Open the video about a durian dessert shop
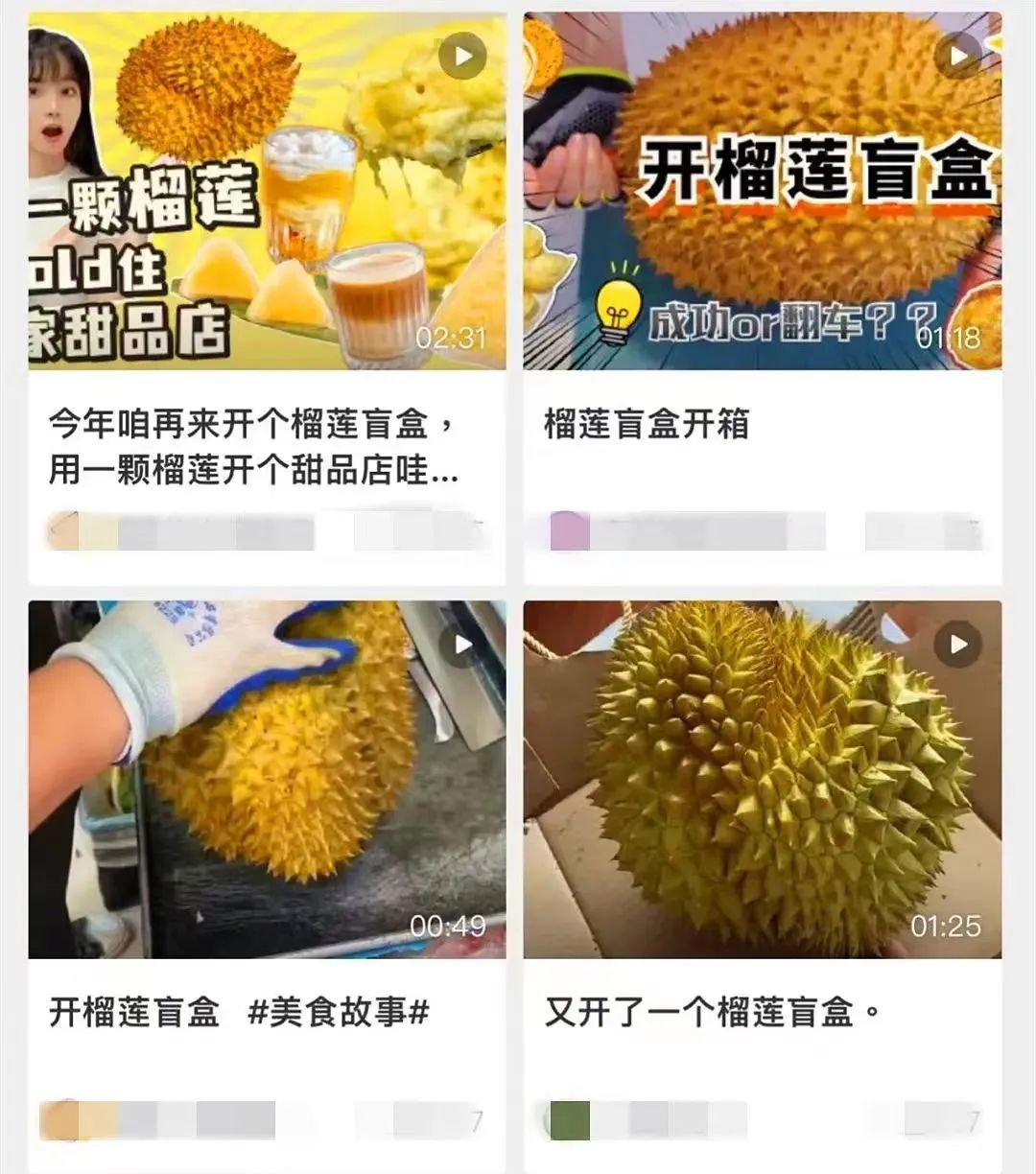 267,192
